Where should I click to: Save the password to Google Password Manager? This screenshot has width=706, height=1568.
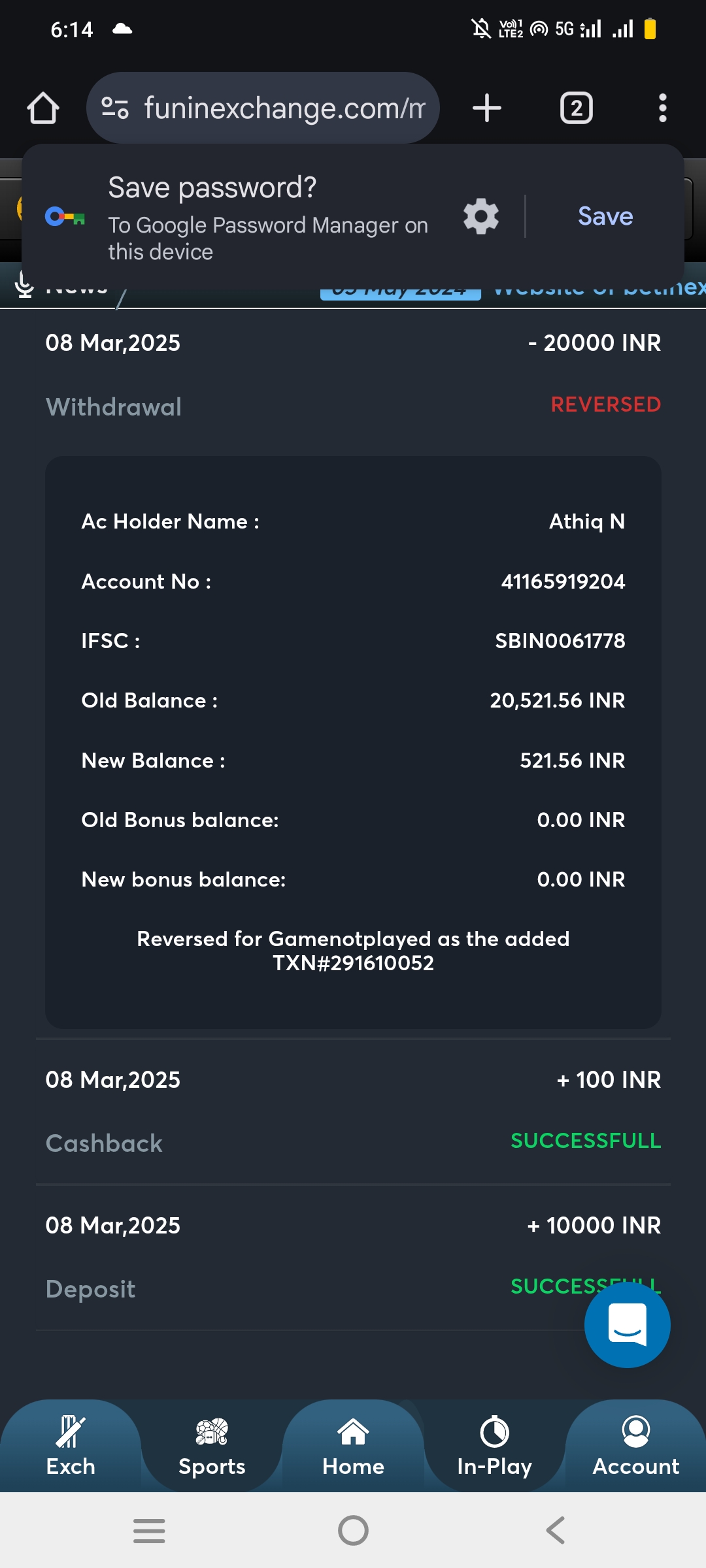(x=605, y=216)
